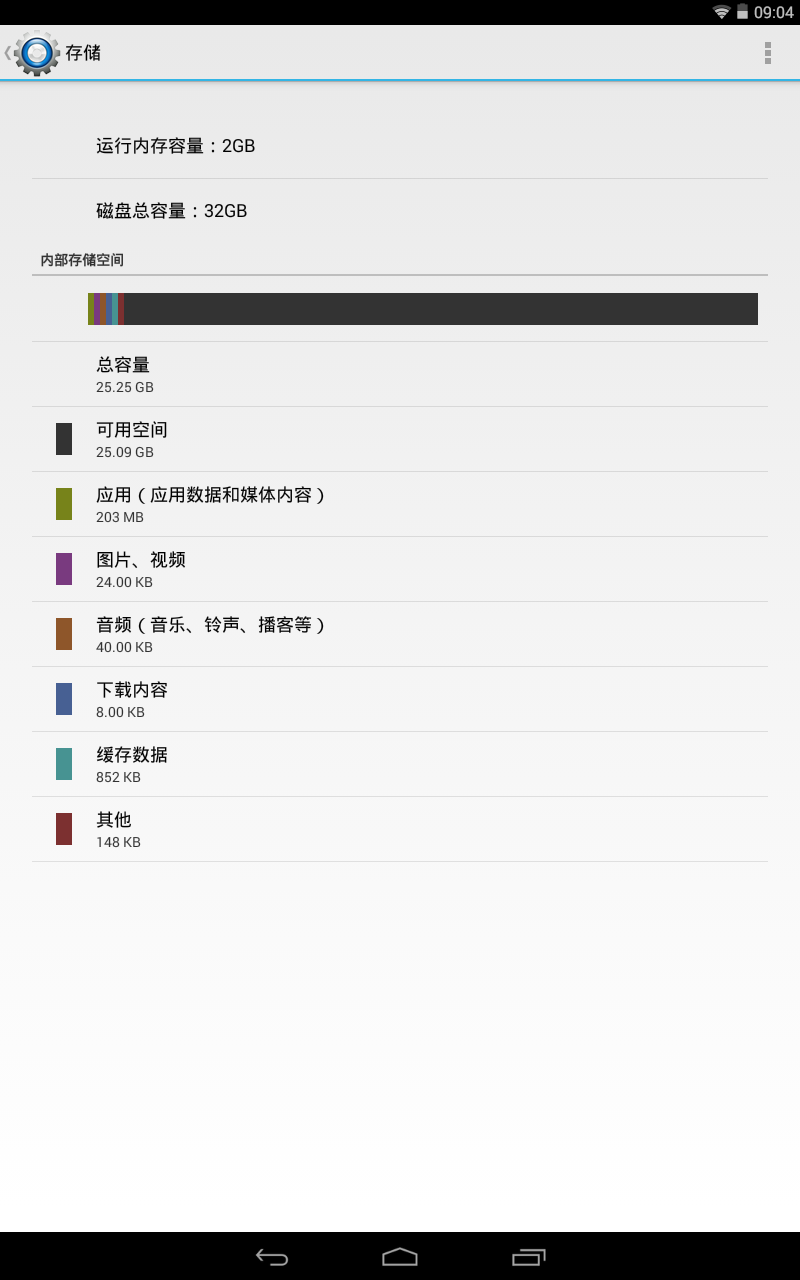Image resolution: width=800 pixels, height=1280 pixels.
Task: Select the 可用空间 row
Action: tap(400, 439)
